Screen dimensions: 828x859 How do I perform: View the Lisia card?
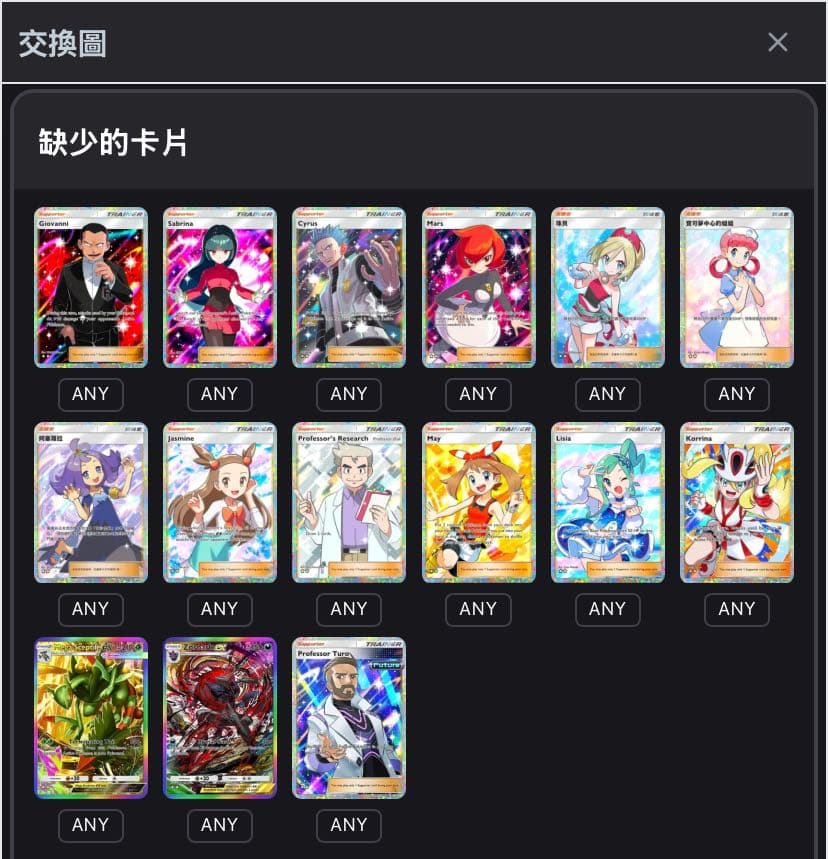pyautogui.click(x=608, y=502)
